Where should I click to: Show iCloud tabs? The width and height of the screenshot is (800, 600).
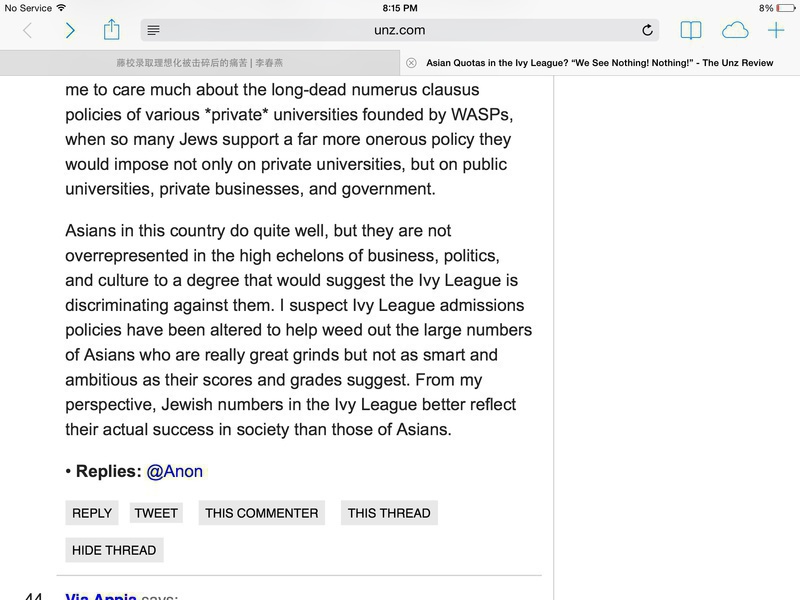pos(735,31)
